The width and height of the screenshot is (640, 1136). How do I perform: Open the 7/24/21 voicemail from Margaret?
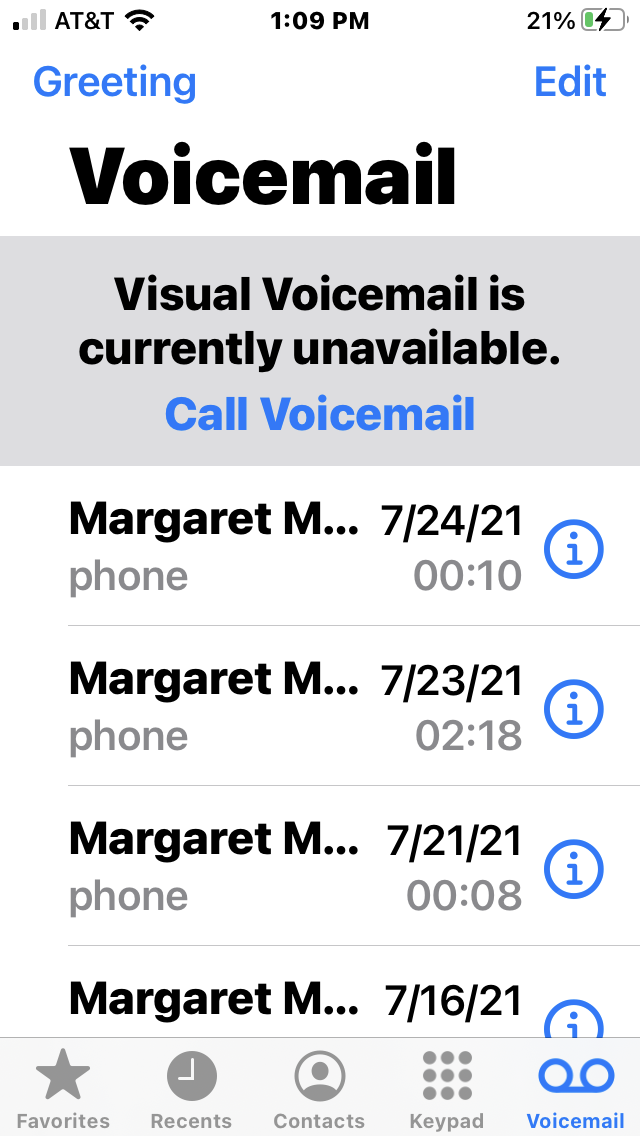point(295,547)
